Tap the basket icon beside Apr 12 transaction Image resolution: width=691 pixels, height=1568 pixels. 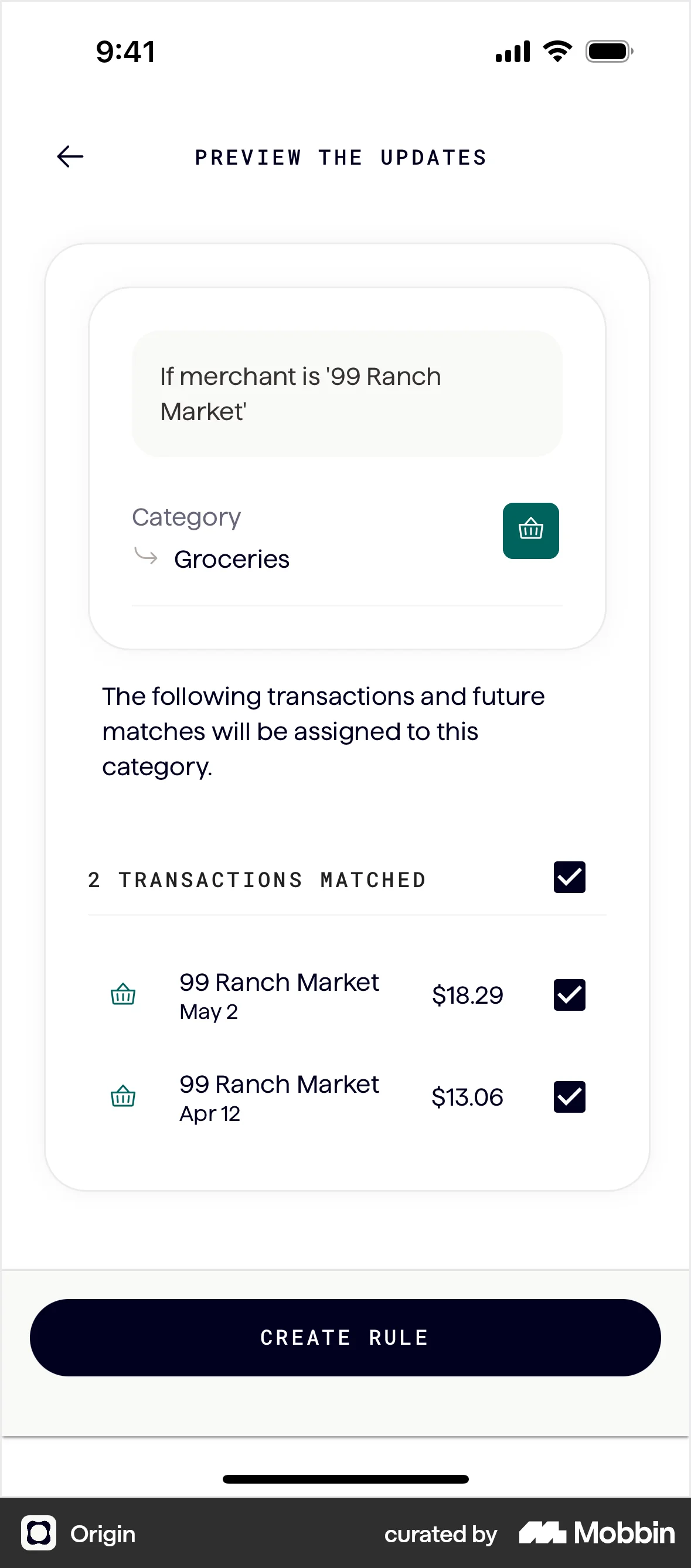coord(122,1097)
